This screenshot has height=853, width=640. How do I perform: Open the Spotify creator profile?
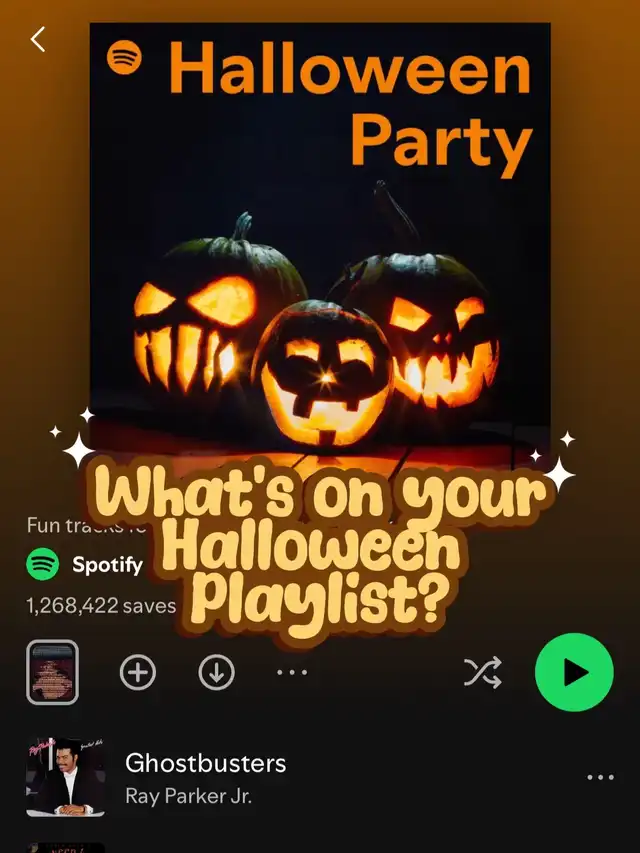(x=85, y=565)
